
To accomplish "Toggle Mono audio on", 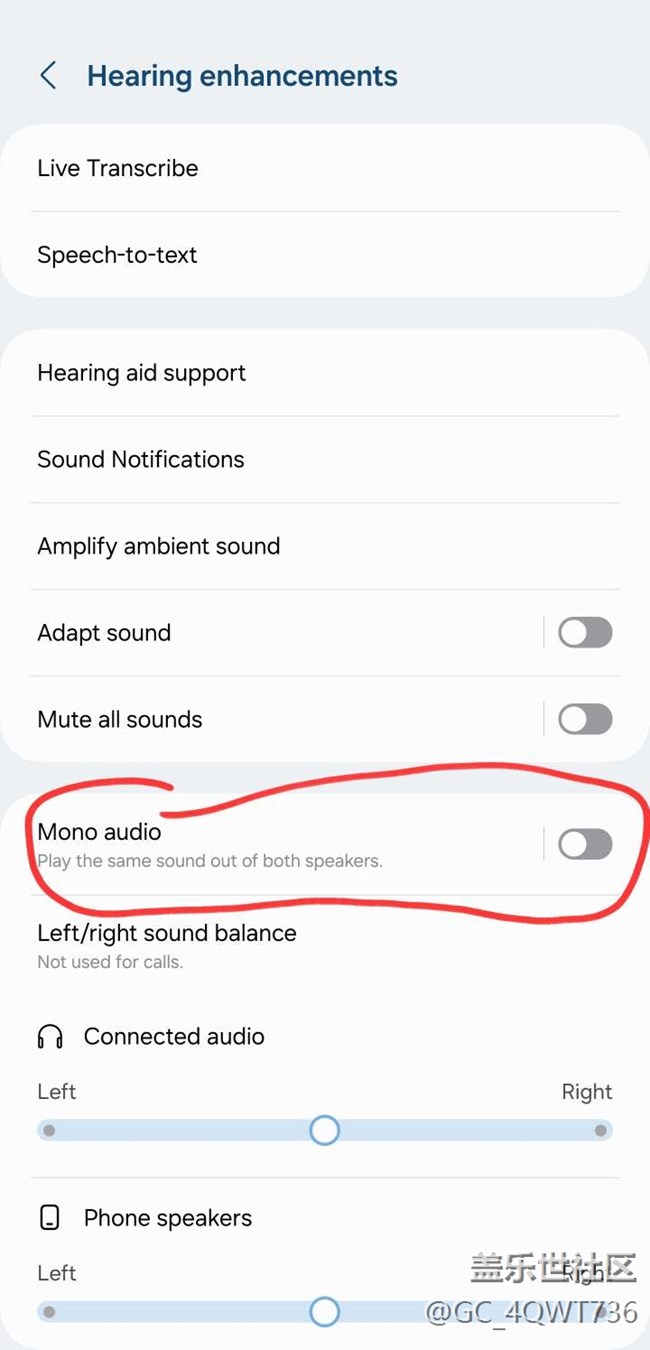I will (585, 844).
